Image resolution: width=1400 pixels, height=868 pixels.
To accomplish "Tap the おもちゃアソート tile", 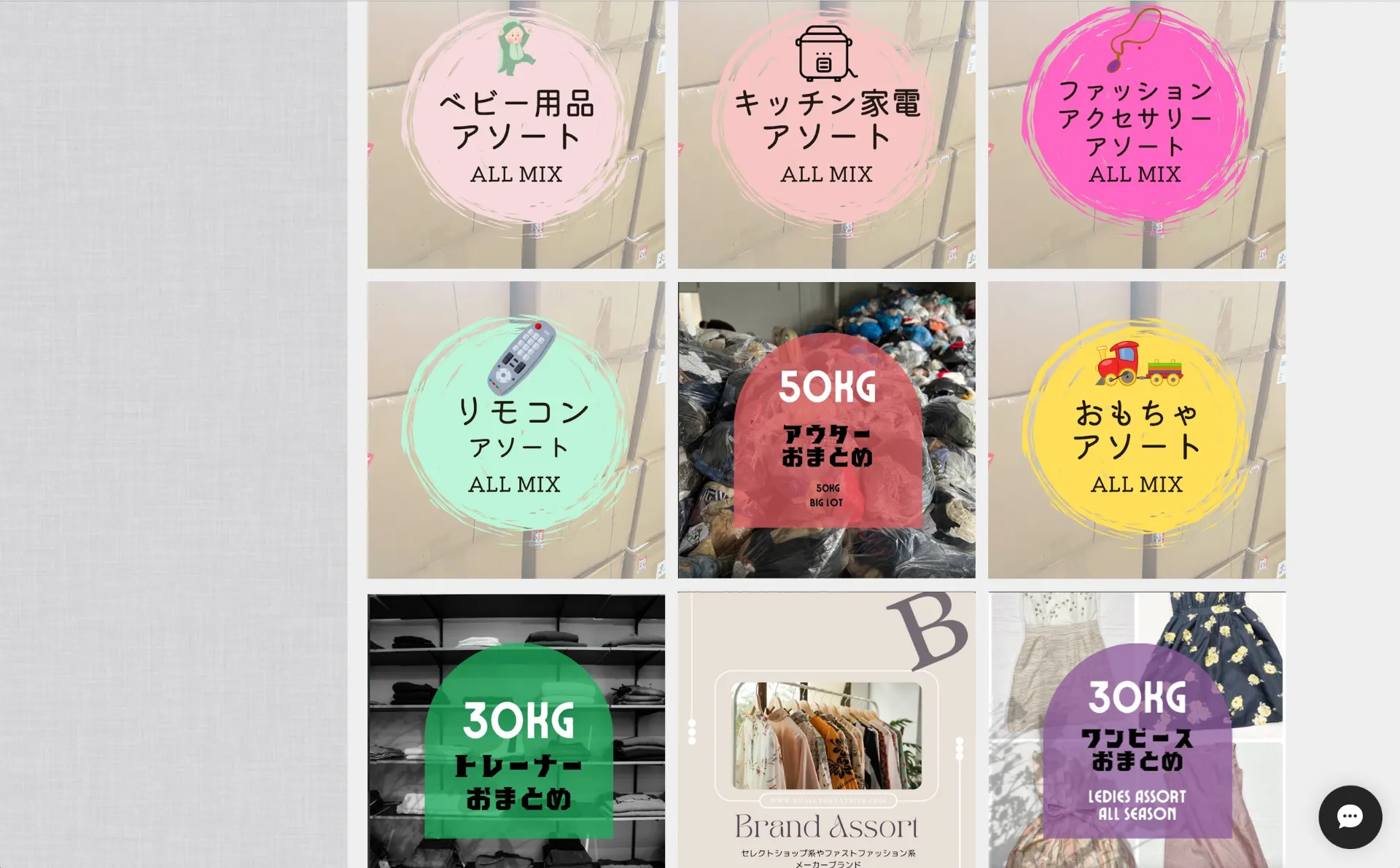I will [x=1136, y=430].
